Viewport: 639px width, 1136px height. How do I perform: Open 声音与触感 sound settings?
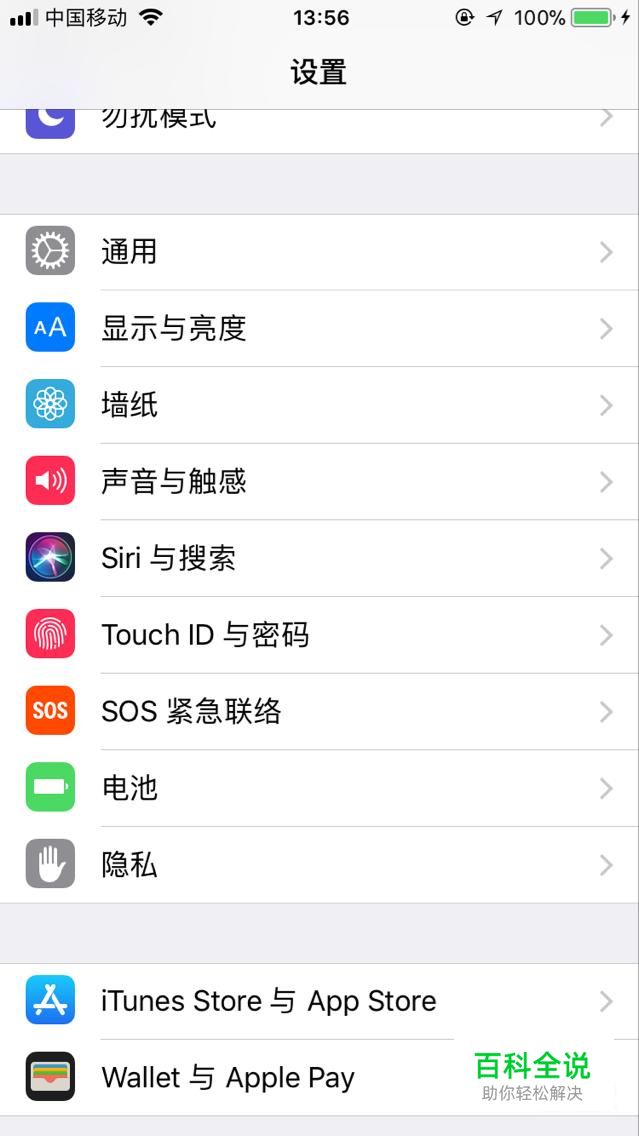pyautogui.click(x=320, y=482)
